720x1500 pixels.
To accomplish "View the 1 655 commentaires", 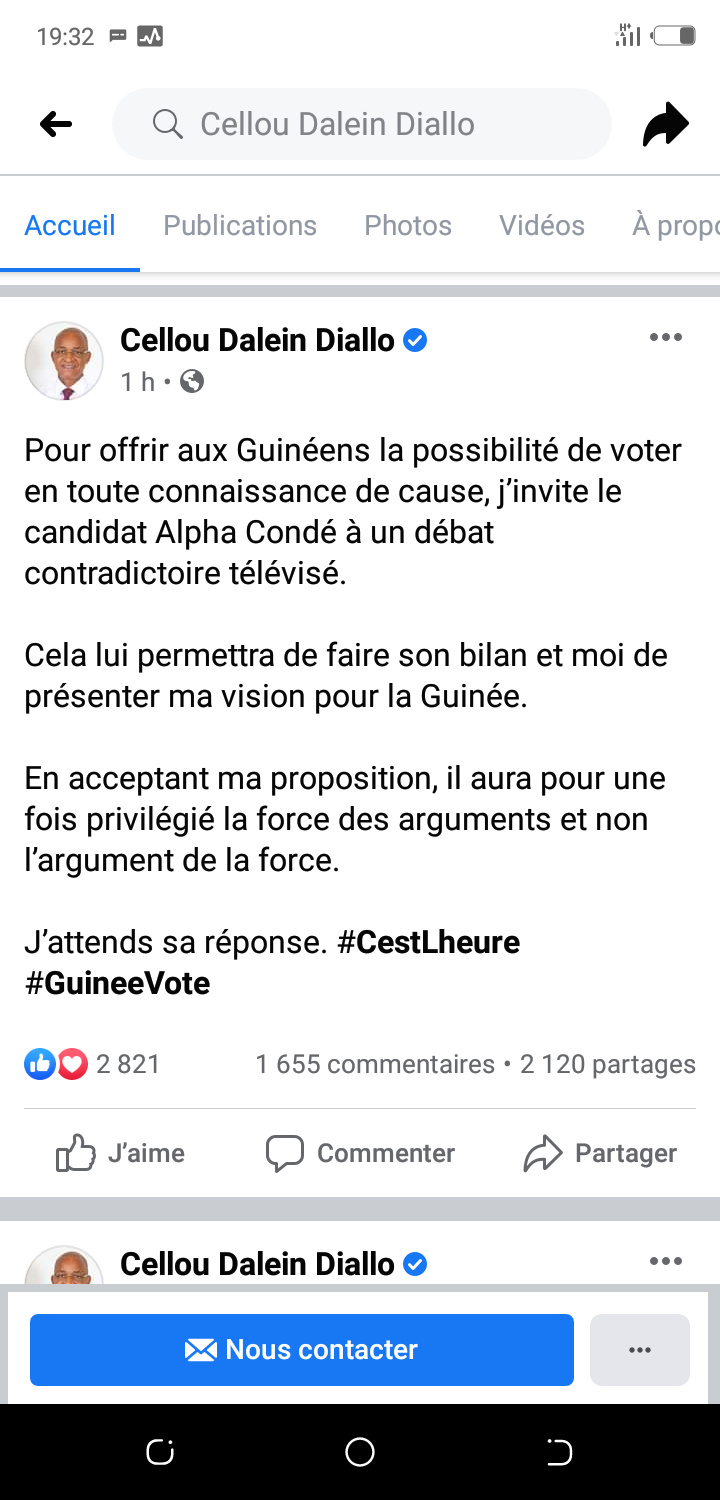I will [375, 1064].
